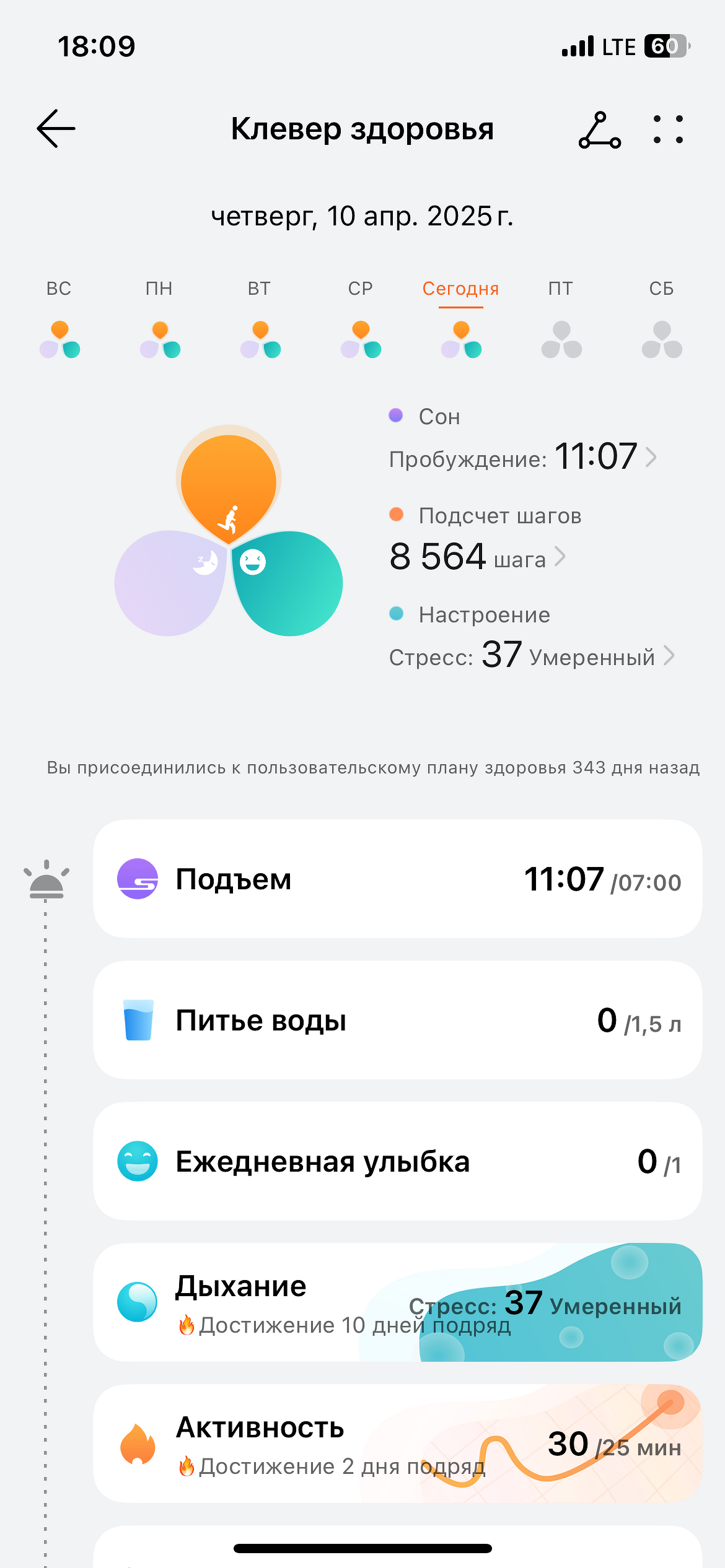Open the Дыхание task card
The image size is (725, 1568).
click(397, 1302)
